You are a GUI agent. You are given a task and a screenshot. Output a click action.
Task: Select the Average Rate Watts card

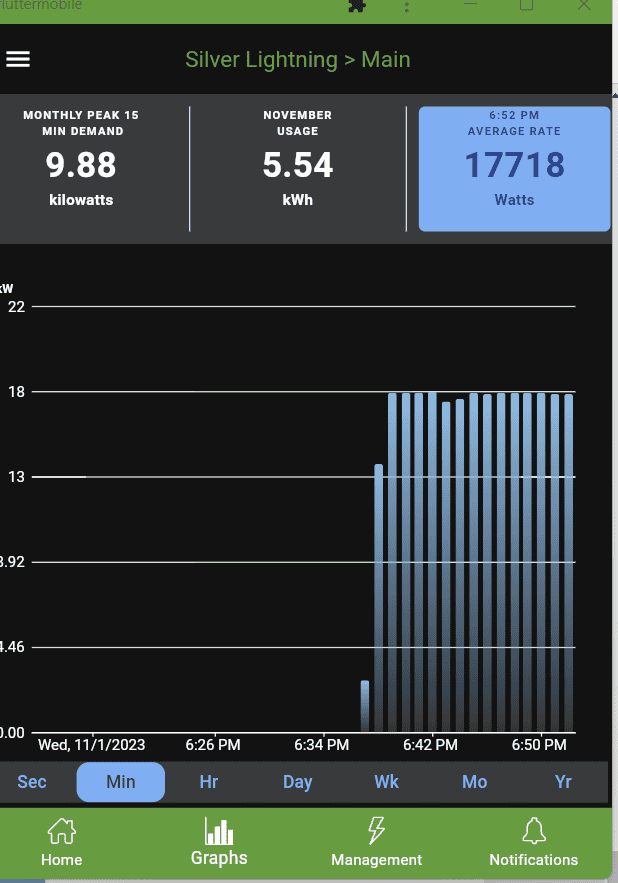click(x=514, y=168)
